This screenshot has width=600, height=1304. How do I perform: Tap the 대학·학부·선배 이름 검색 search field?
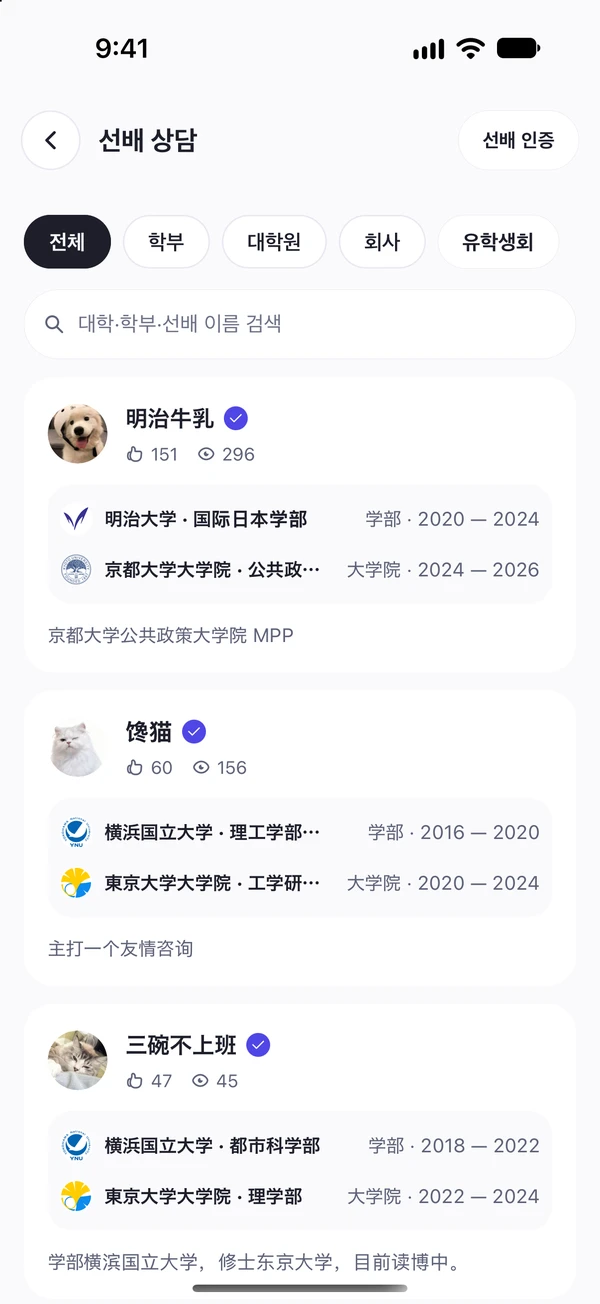point(300,324)
